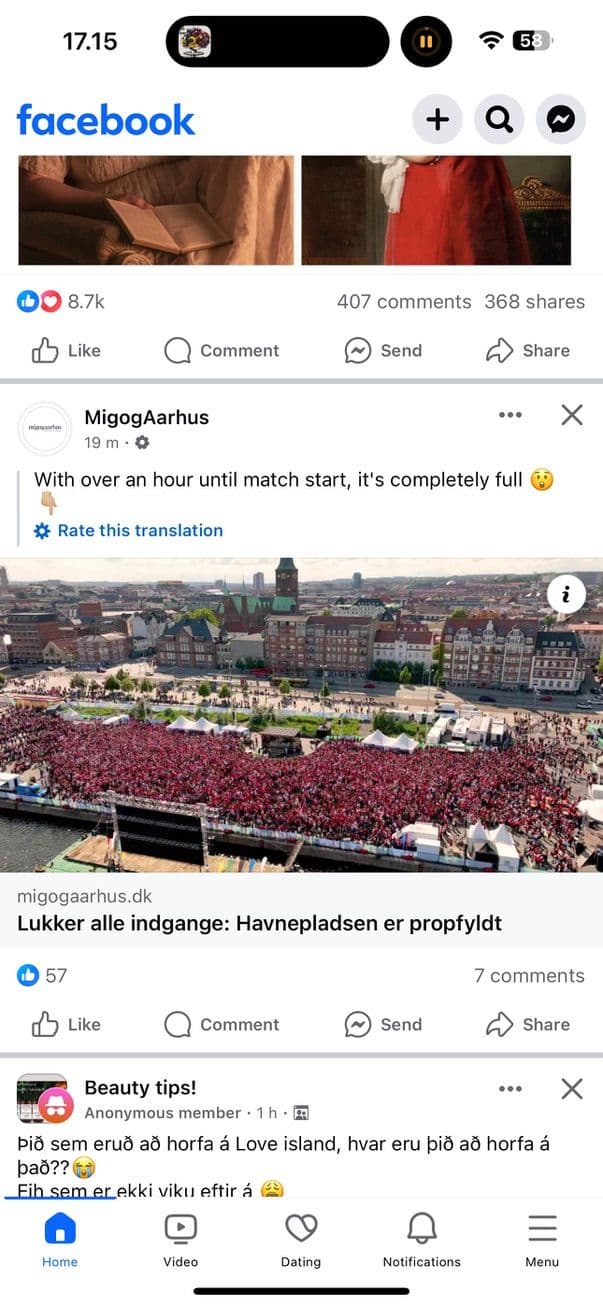
Task: Send the MigogAarhus post to someone
Action: (383, 1024)
